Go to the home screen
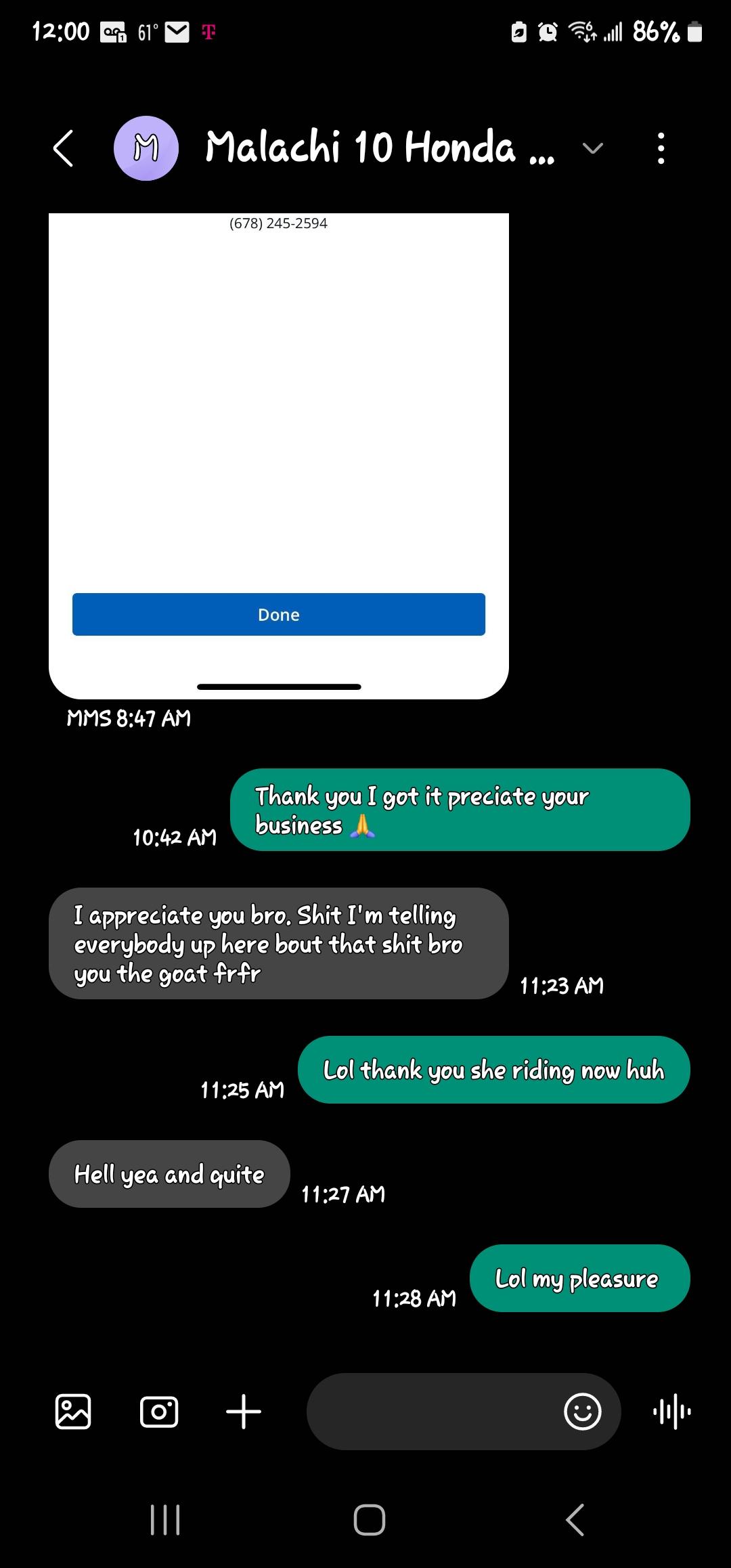 point(370,1520)
